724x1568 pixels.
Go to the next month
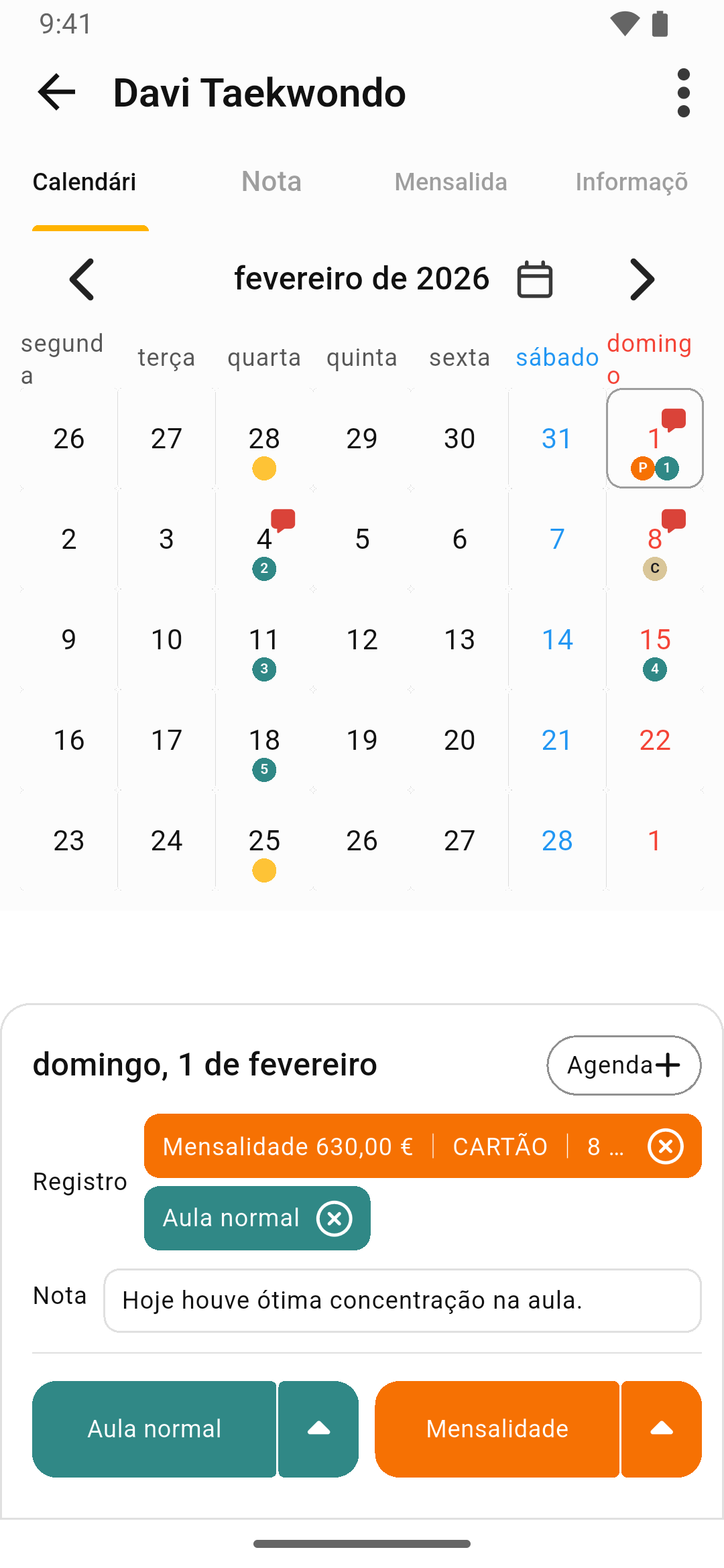[x=642, y=279]
